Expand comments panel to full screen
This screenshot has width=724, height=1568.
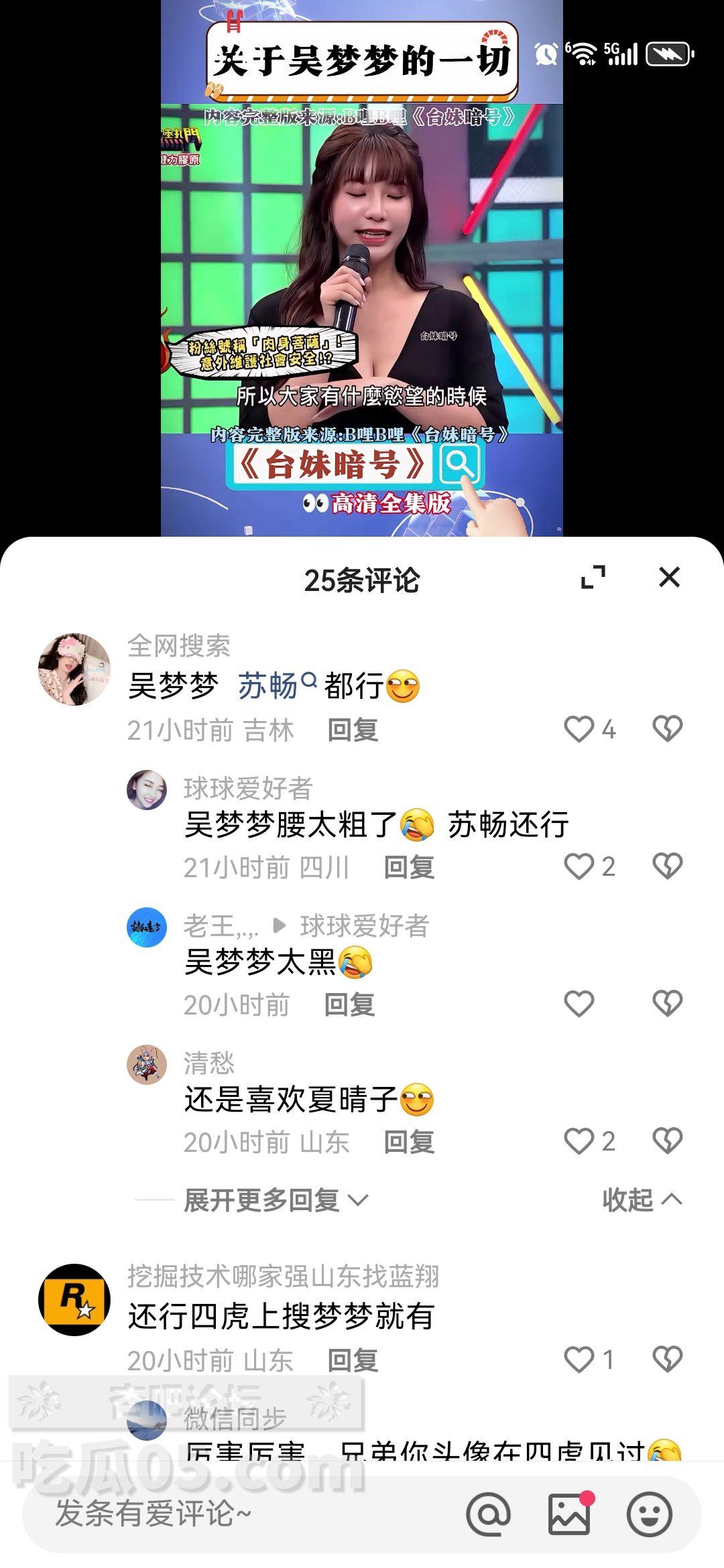pos(593,577)
